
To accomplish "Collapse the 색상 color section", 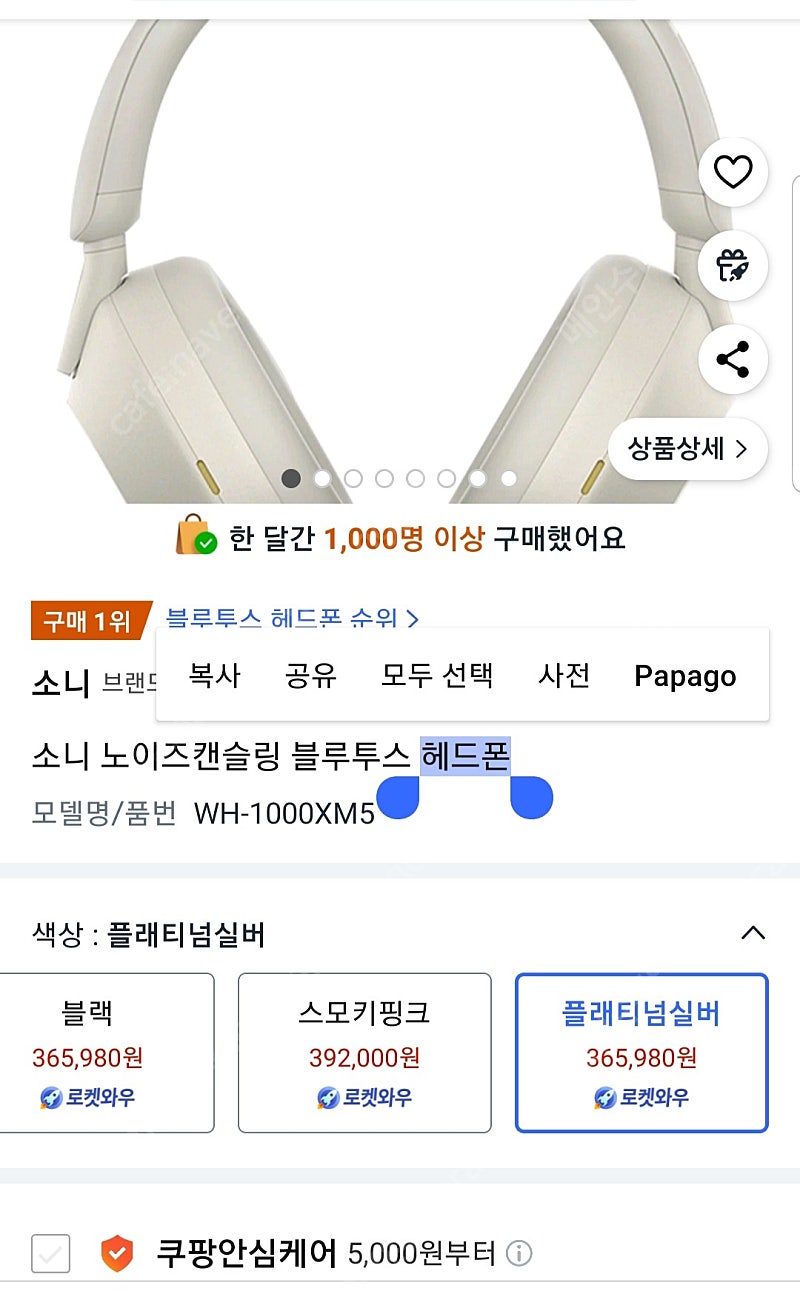I will [753, 934].
